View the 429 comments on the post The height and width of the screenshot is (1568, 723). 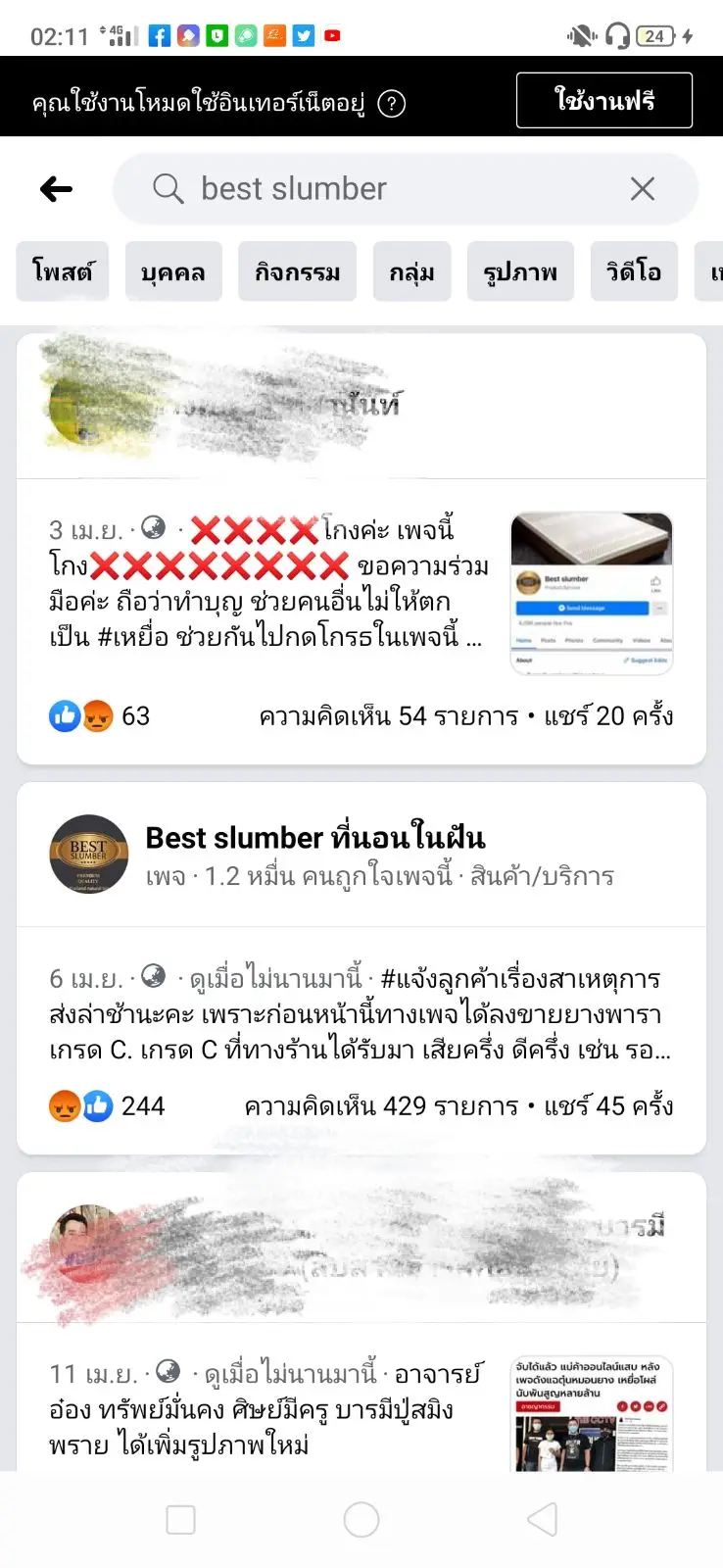[x=380, y=1106]
